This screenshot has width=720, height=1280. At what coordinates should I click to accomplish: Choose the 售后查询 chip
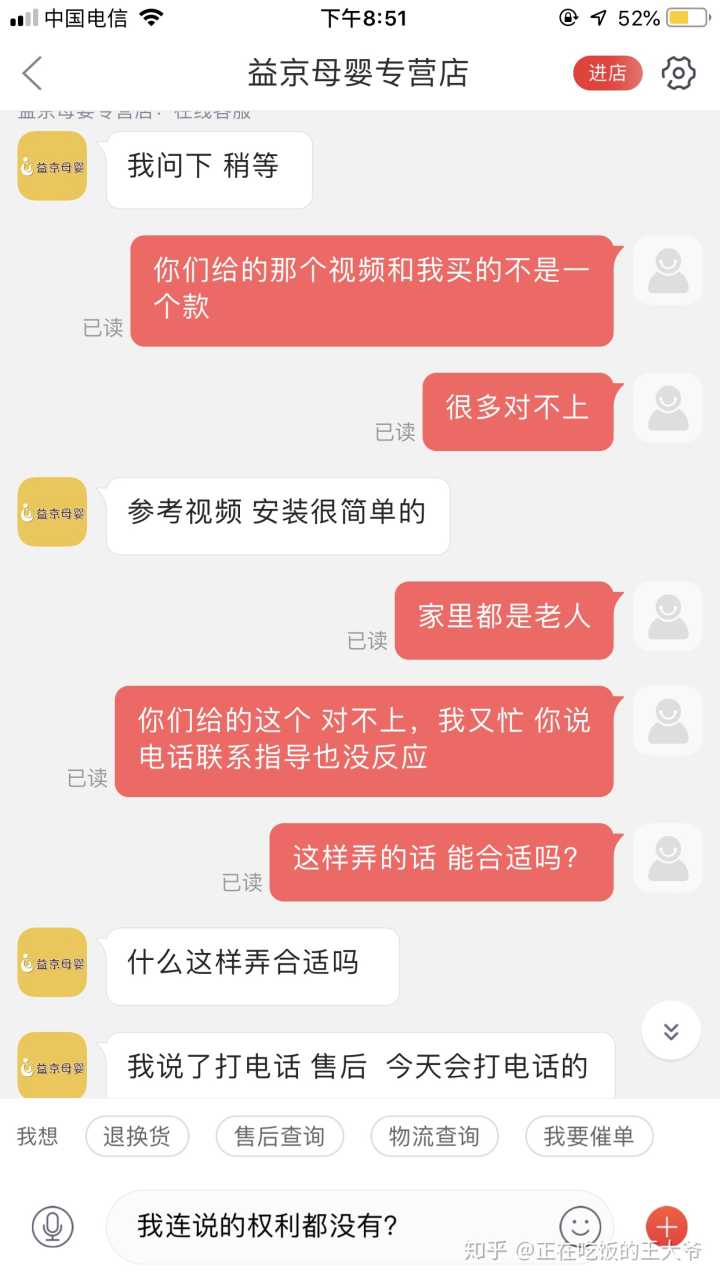coord(279,1136)
